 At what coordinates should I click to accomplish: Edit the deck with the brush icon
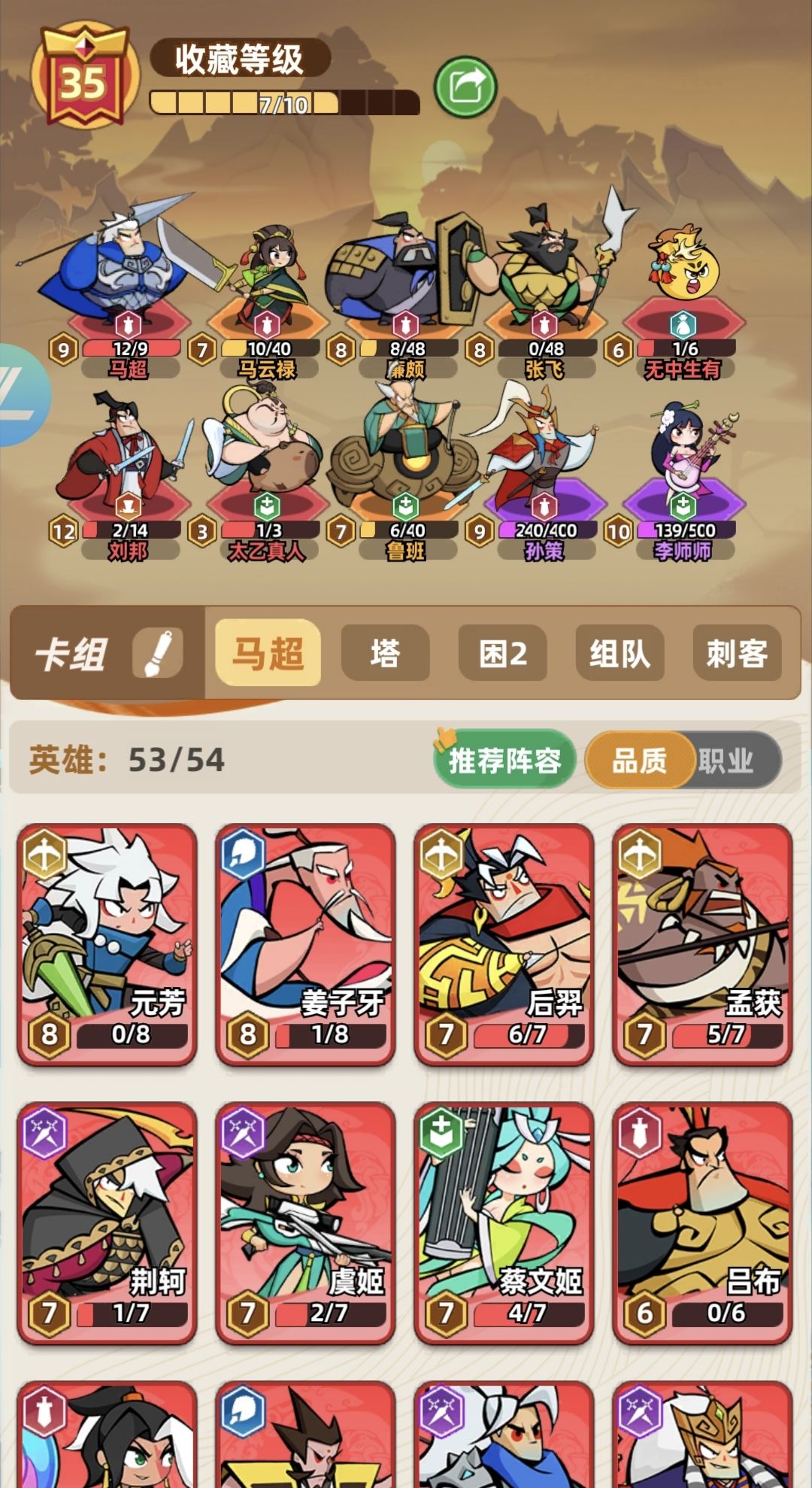(158, 653)
